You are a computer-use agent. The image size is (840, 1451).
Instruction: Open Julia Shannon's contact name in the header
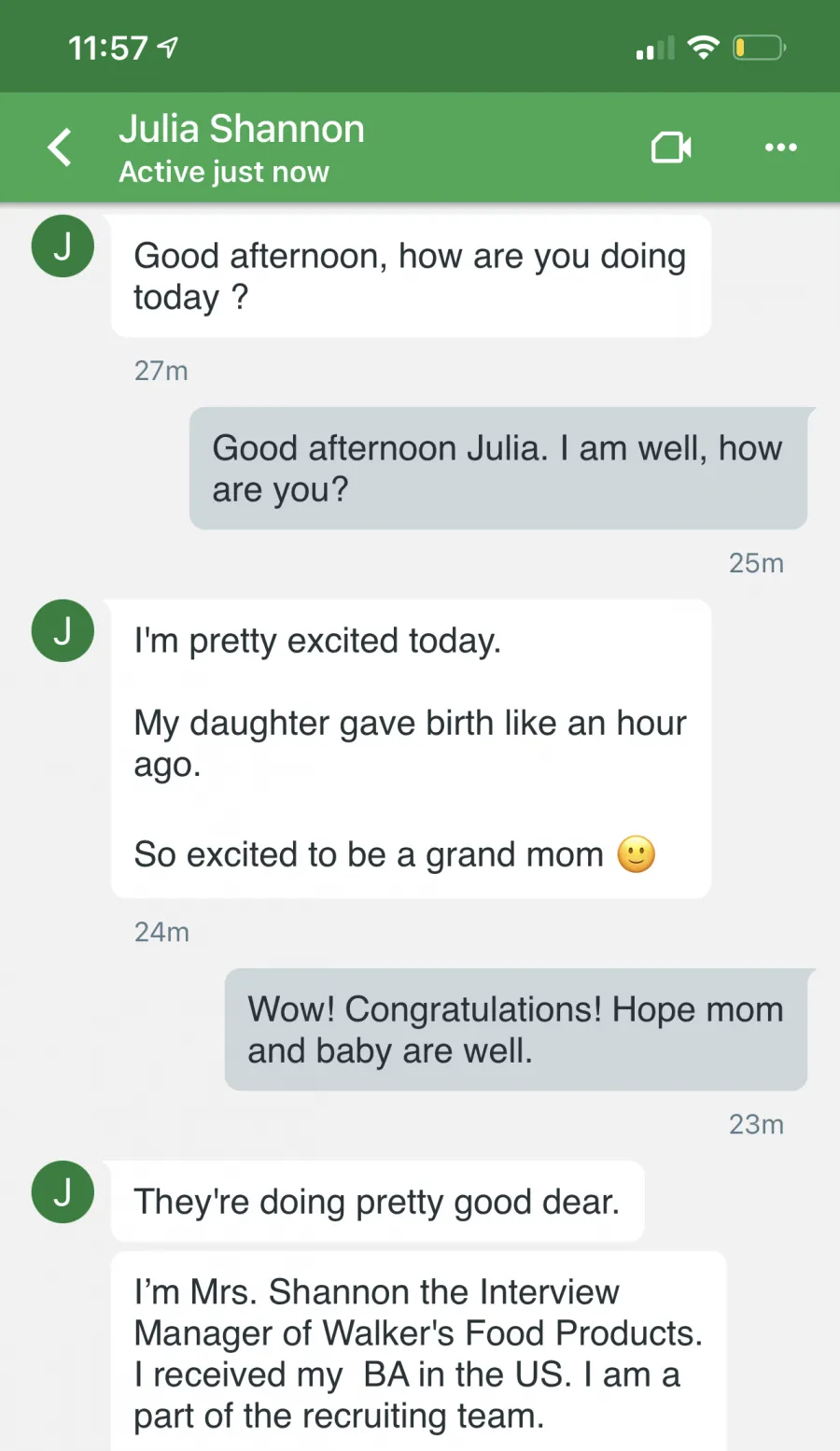(x=242, y=129)
